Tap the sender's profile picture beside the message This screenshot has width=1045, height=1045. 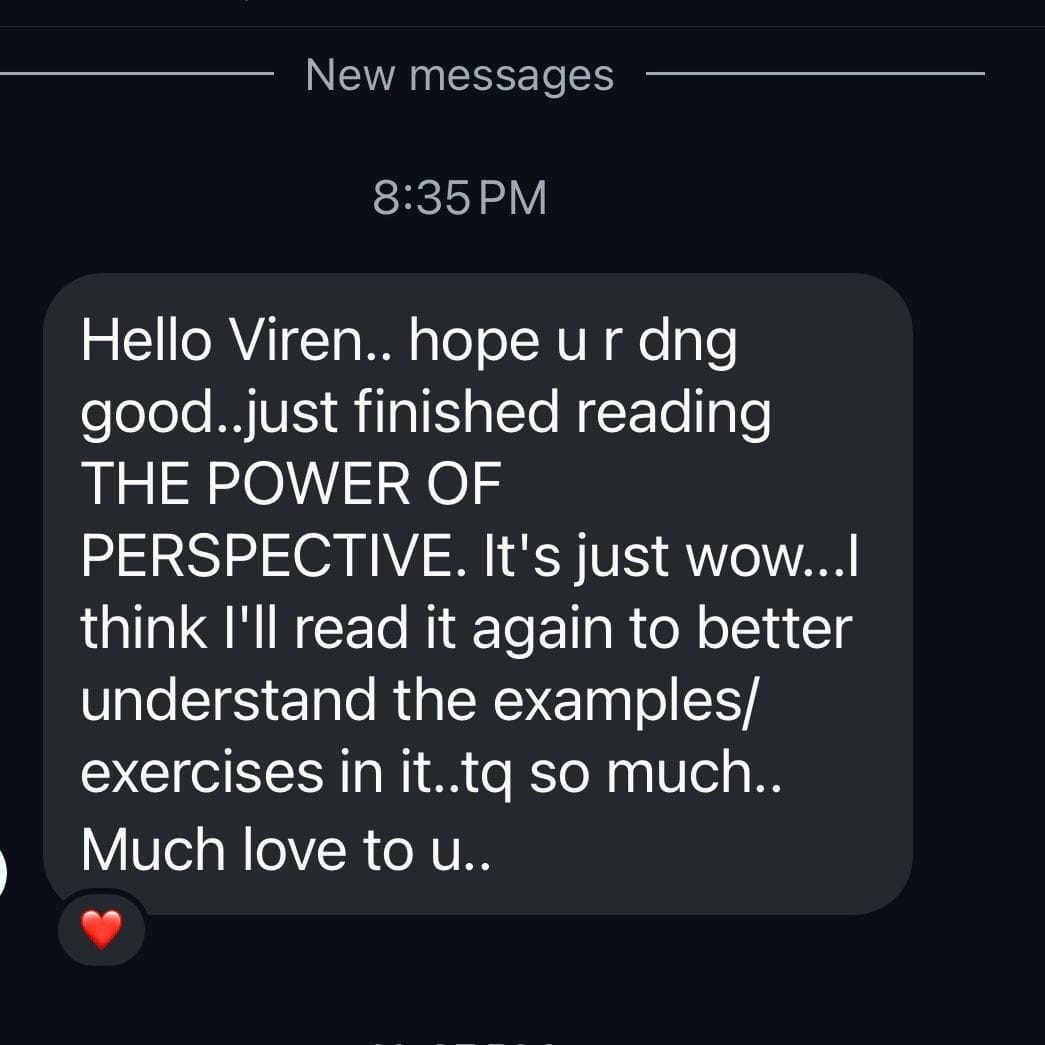coord(3,872)
